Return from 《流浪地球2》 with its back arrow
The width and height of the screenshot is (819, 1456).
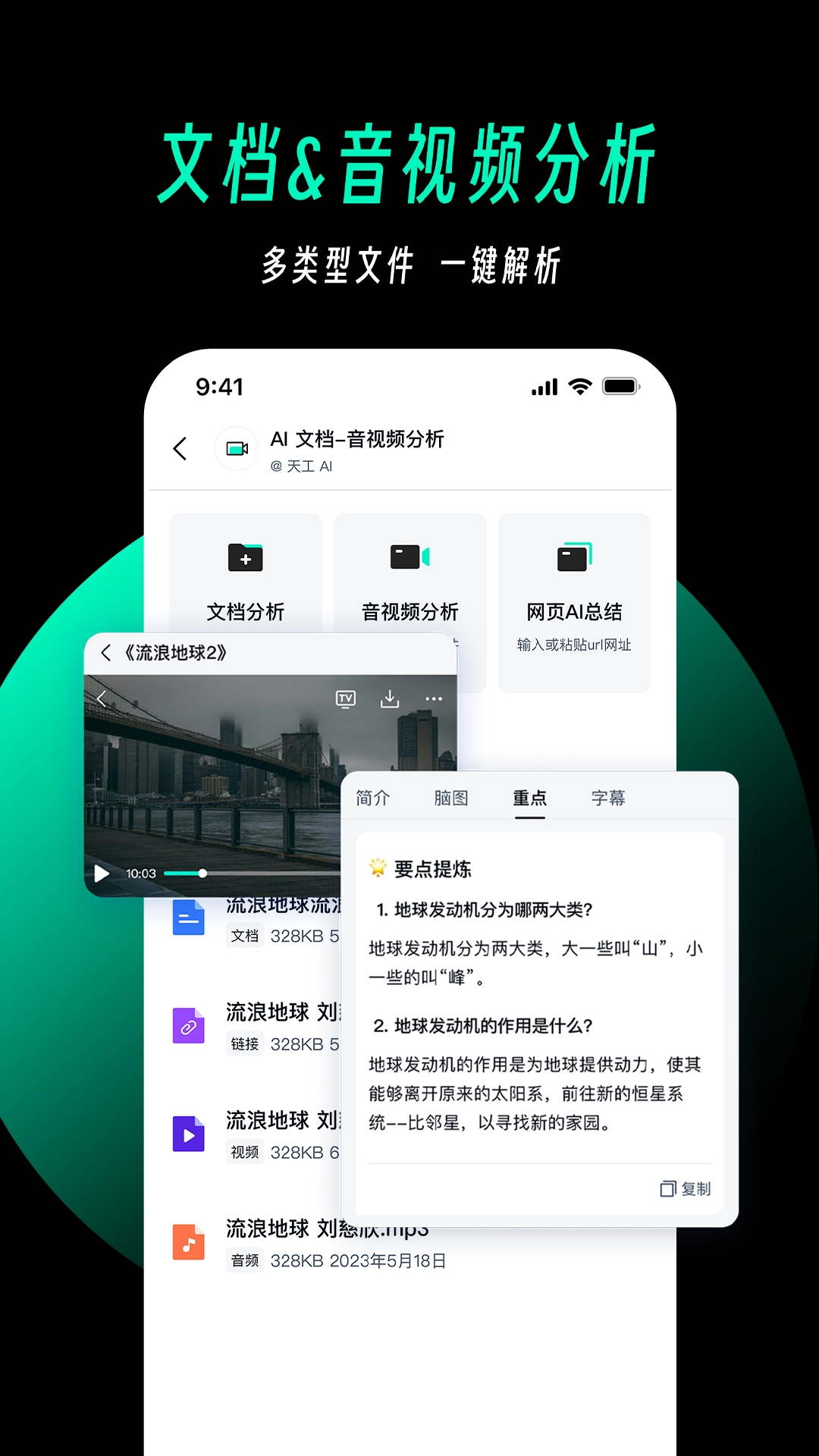(x=105, y=651)
